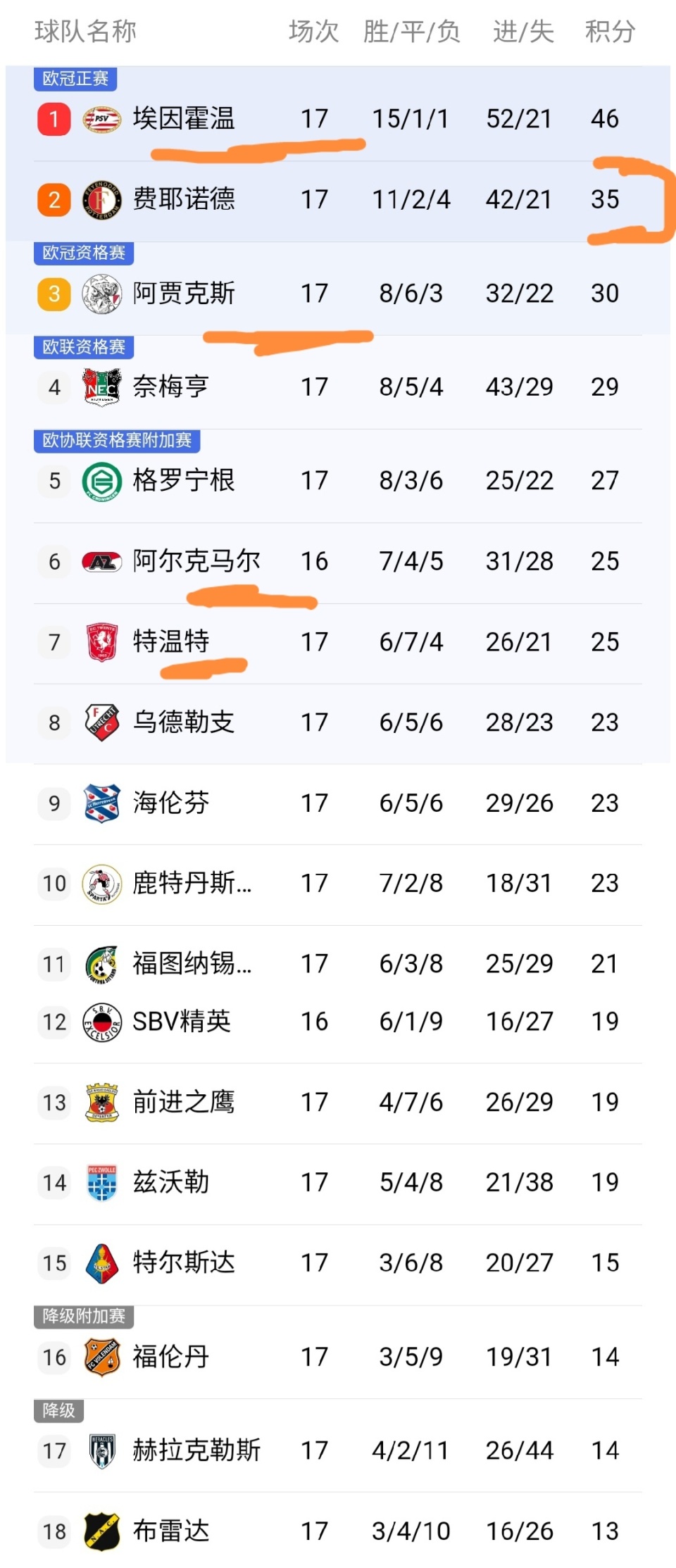Select the 乌德勒支 Utrecht crest
This screenshot has width=676, height=1568.
104,722
